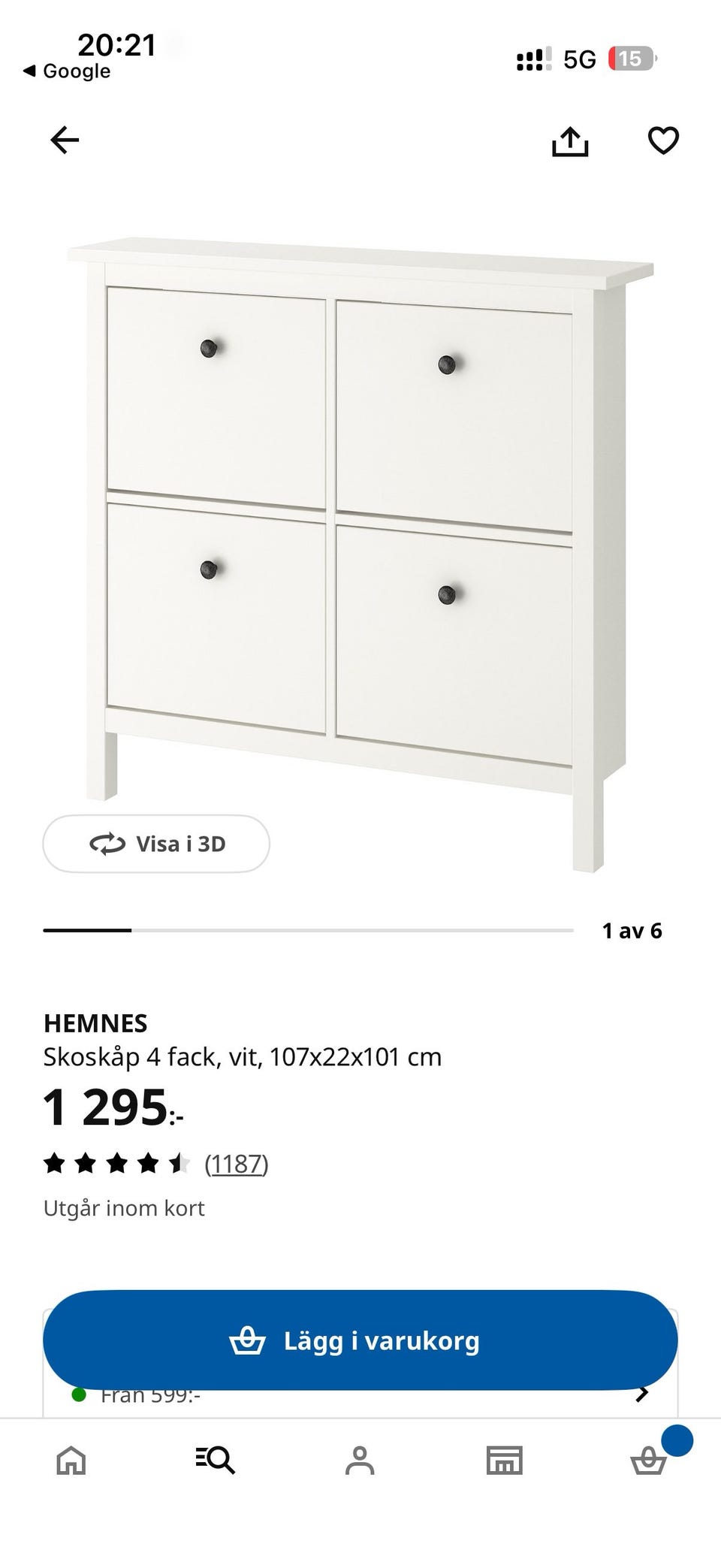
Task: Open the store locator icon in navigation
Action: pyautogui.click(x=505, y=1461)
